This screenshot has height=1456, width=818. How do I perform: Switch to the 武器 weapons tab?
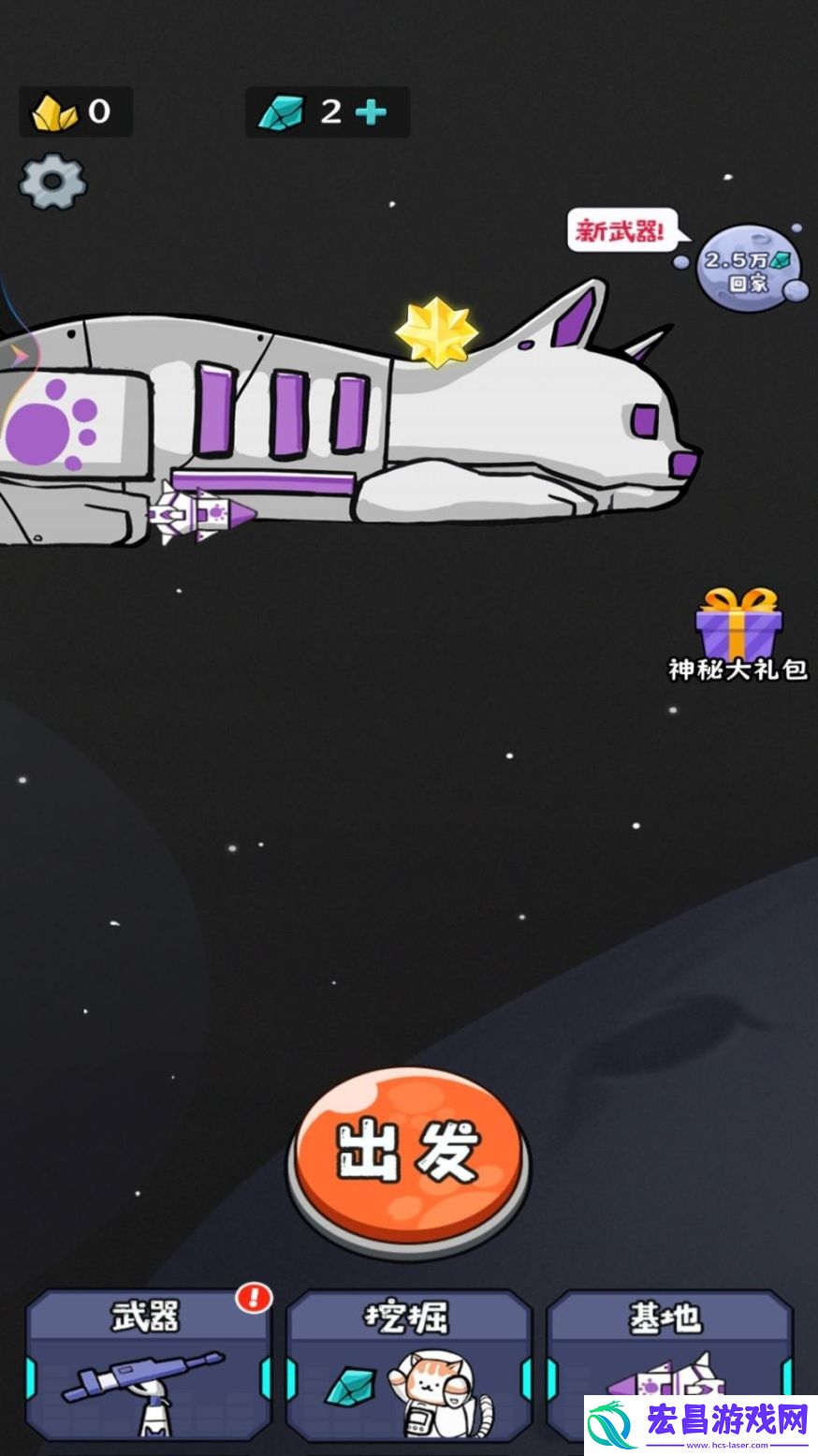(148, 1364)
